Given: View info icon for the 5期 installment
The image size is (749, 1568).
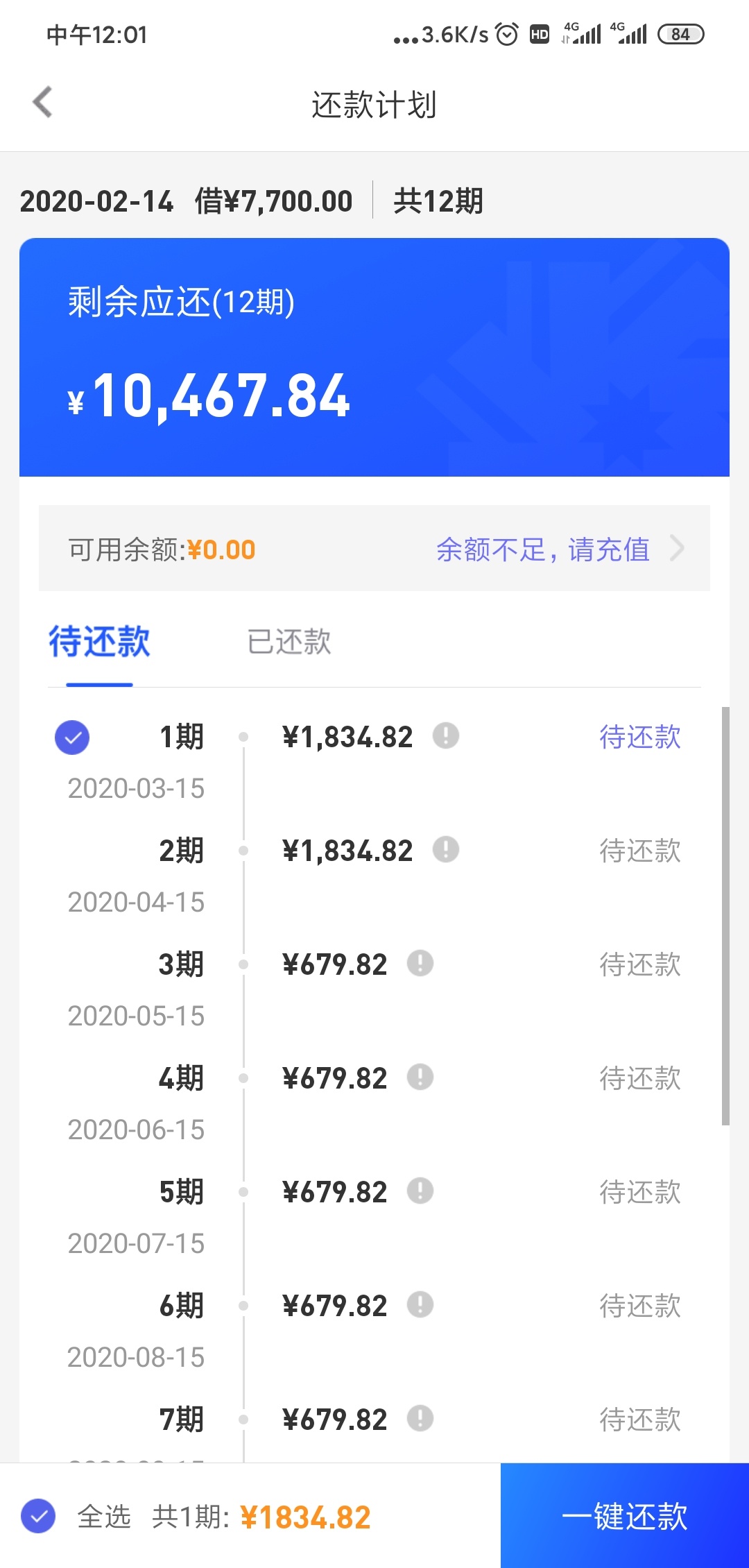Looking at the screenshot, I should point(420,1191).
